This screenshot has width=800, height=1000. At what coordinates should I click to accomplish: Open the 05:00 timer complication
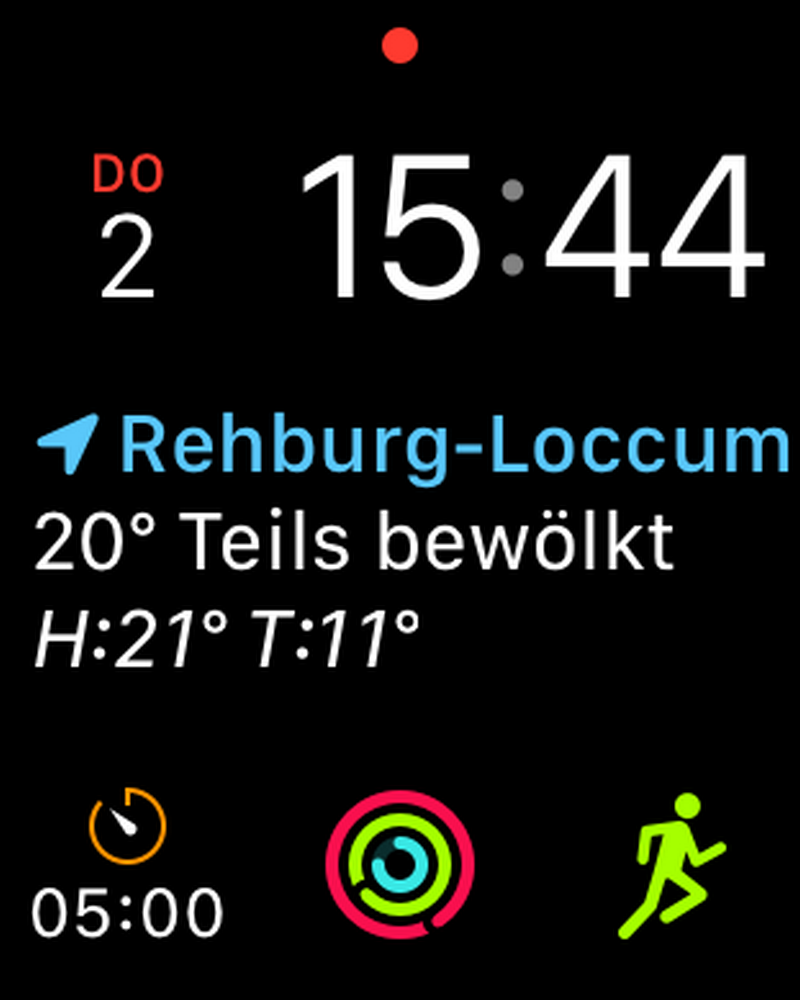click(x=127, y=865)
